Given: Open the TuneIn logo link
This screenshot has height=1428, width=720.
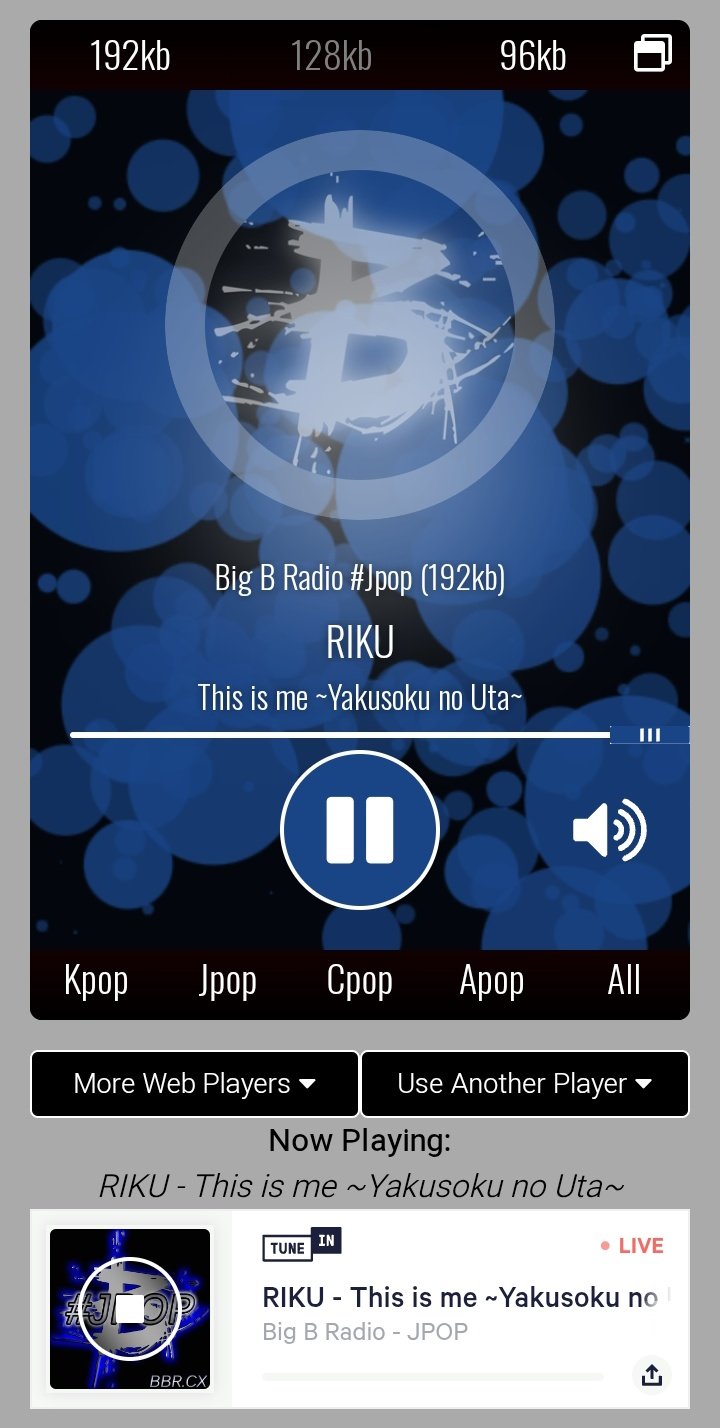Looking at the screenshot, I should [301, 1246].
